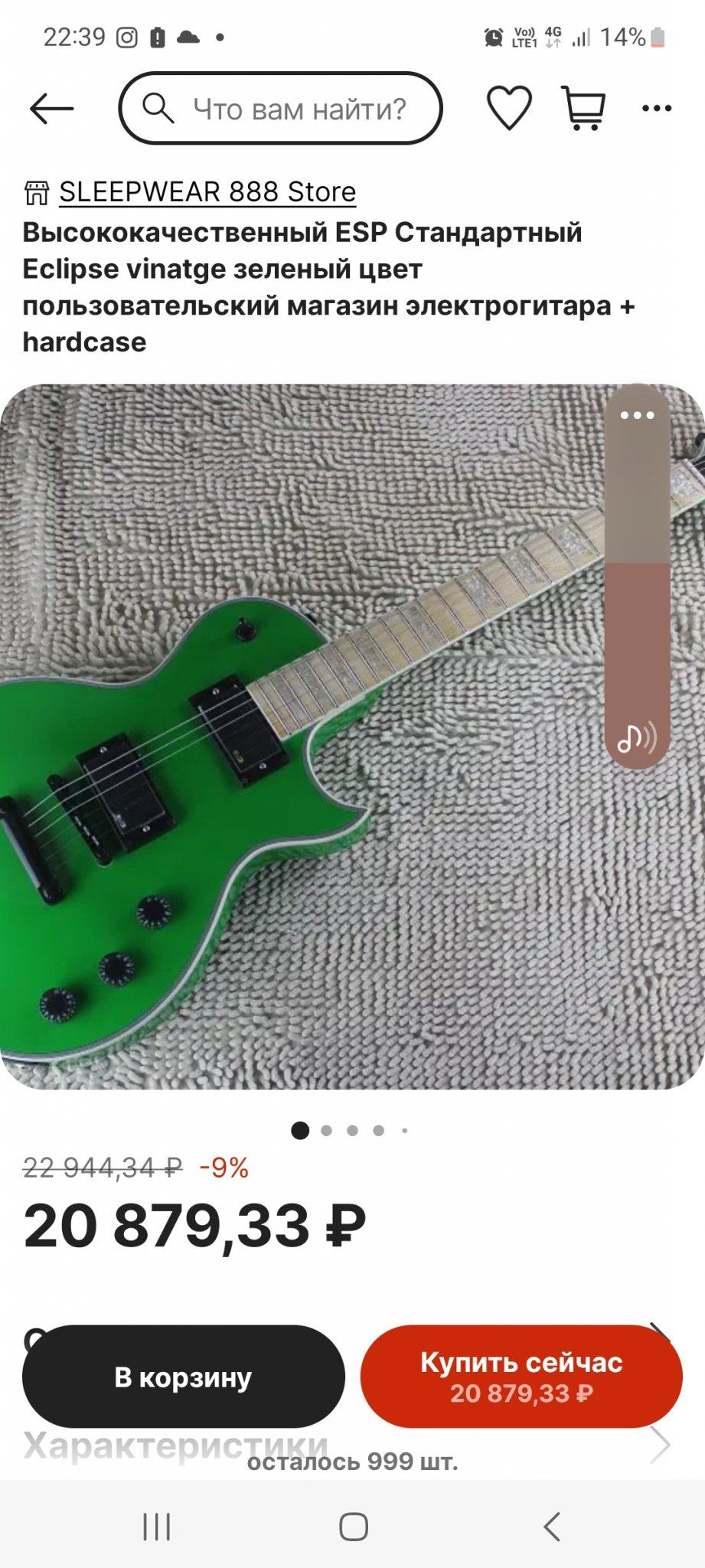Tap 'Купить сейчас' to buy now

tap(521, 1377)
